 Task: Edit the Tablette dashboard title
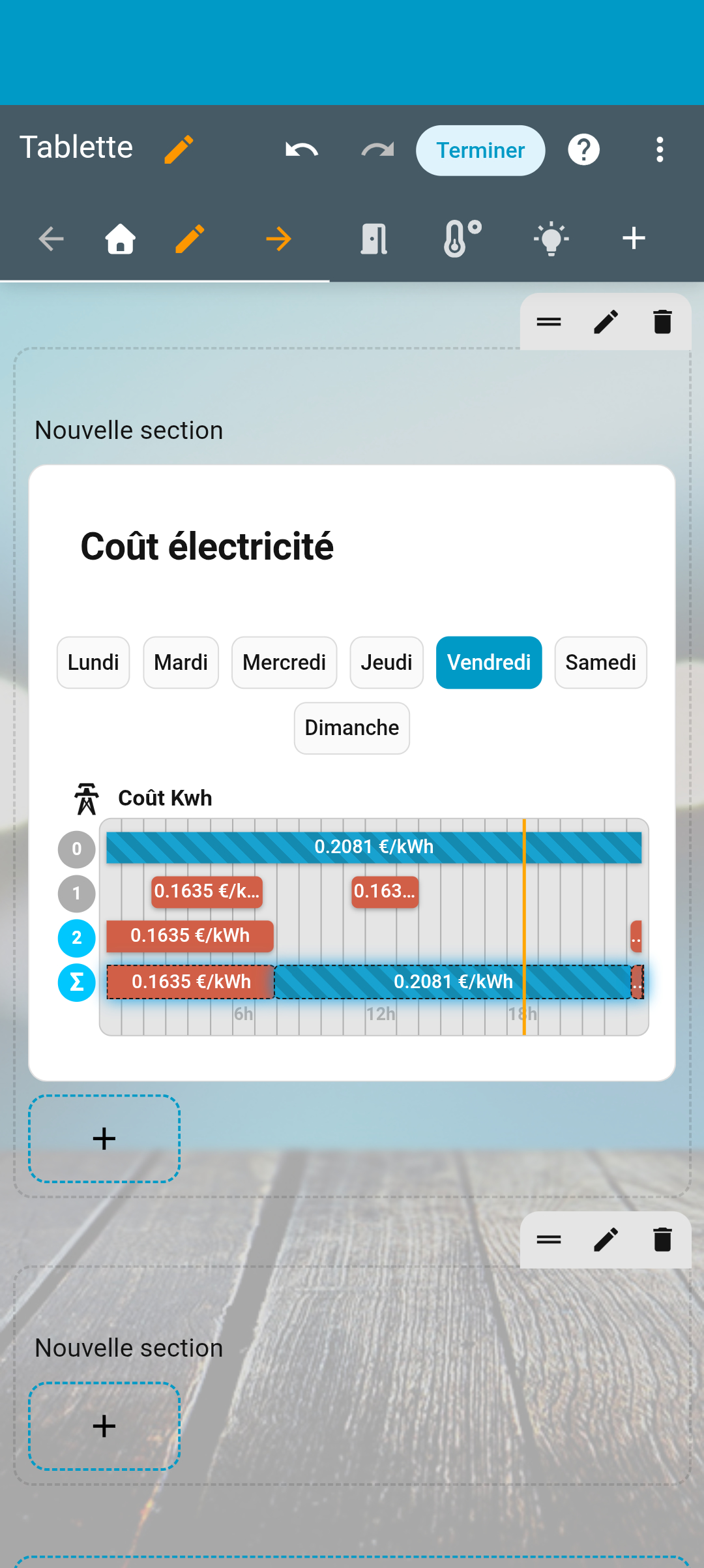[x=179, y=149]
